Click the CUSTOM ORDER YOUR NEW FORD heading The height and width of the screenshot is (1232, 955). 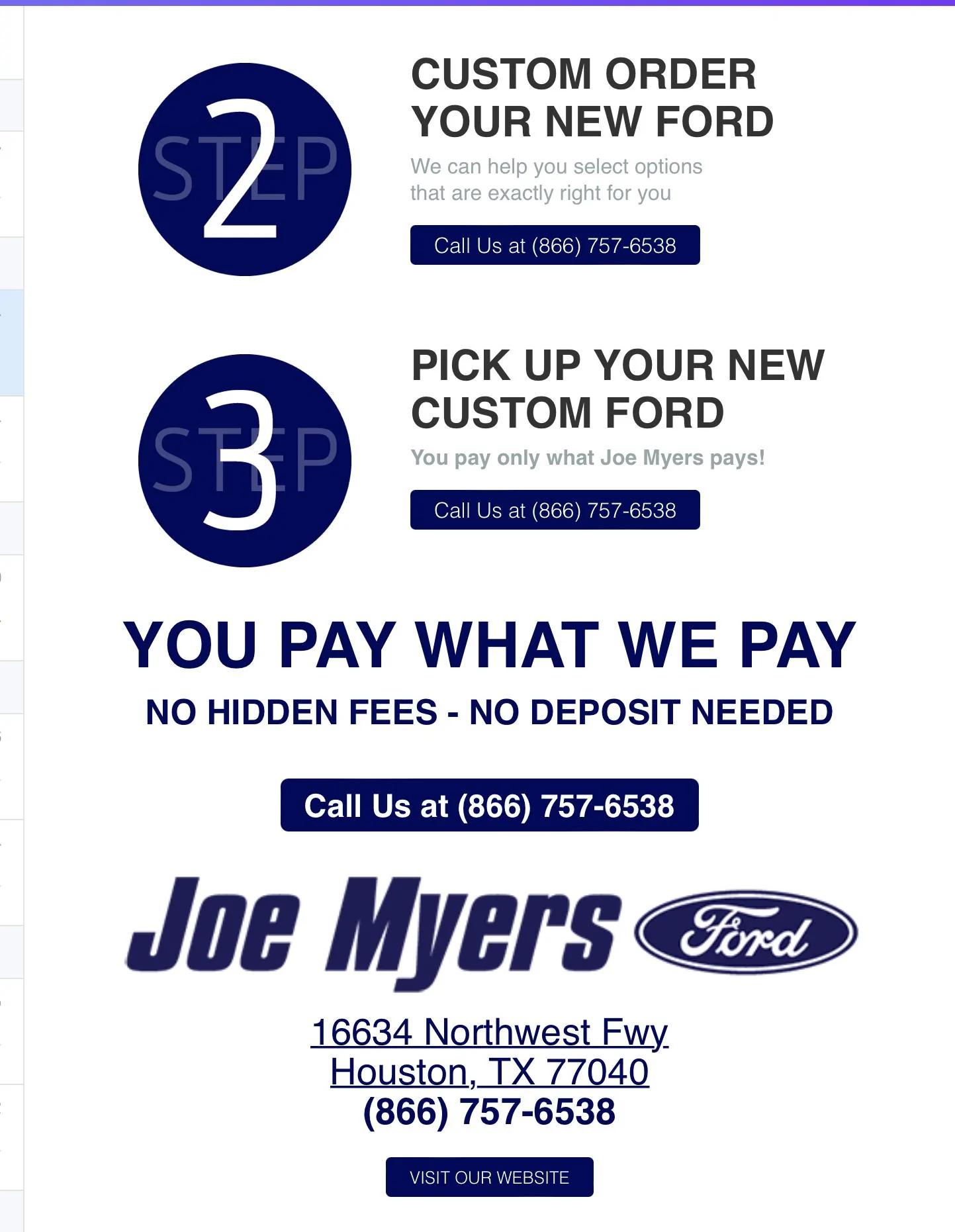594,97
